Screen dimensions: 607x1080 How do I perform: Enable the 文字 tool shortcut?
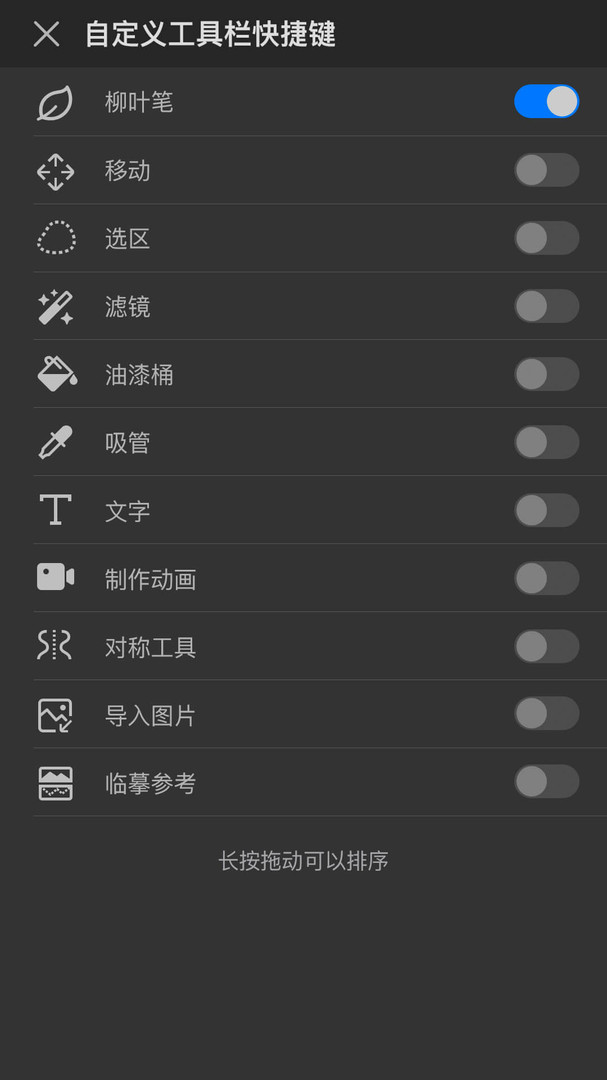pos(546,510)
